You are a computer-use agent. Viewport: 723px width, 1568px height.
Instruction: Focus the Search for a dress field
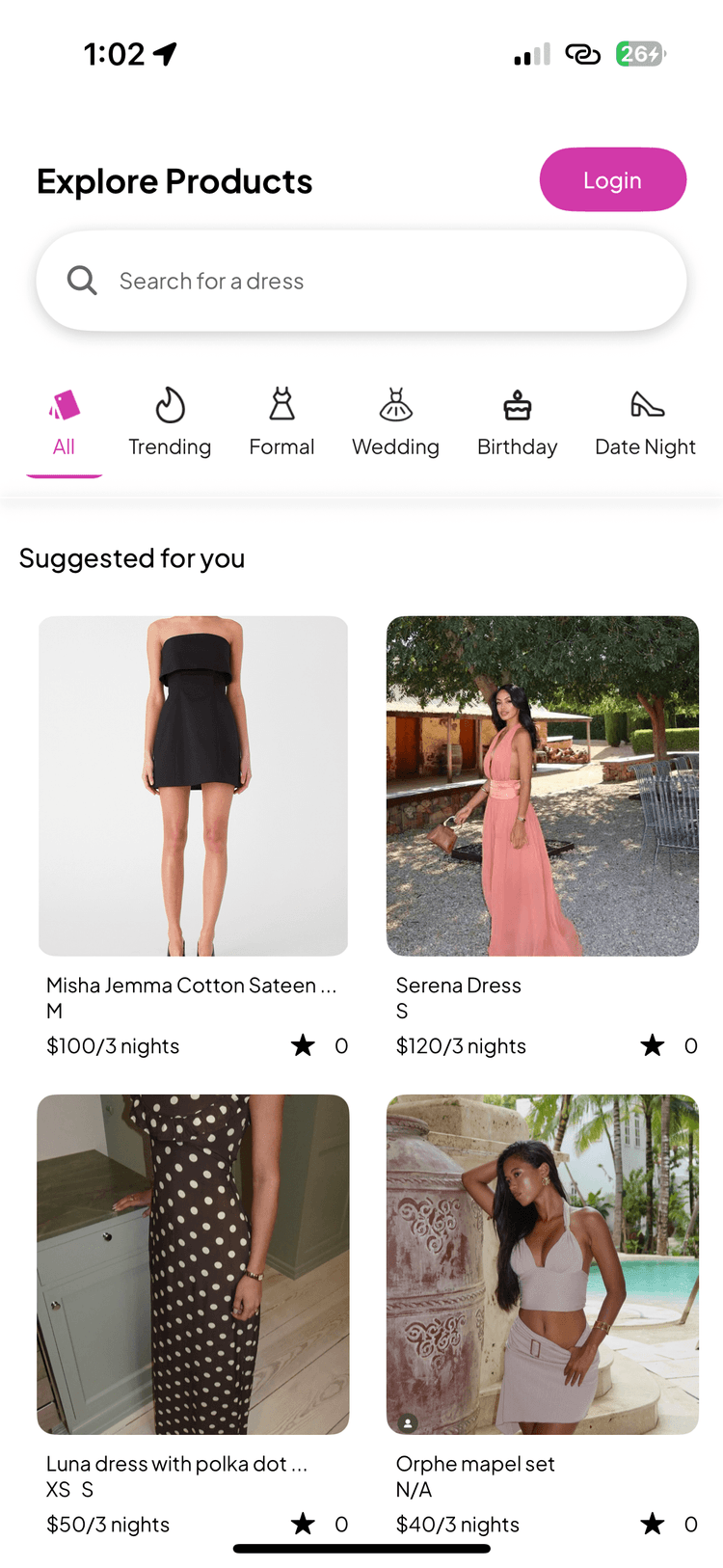coord(361,281)
